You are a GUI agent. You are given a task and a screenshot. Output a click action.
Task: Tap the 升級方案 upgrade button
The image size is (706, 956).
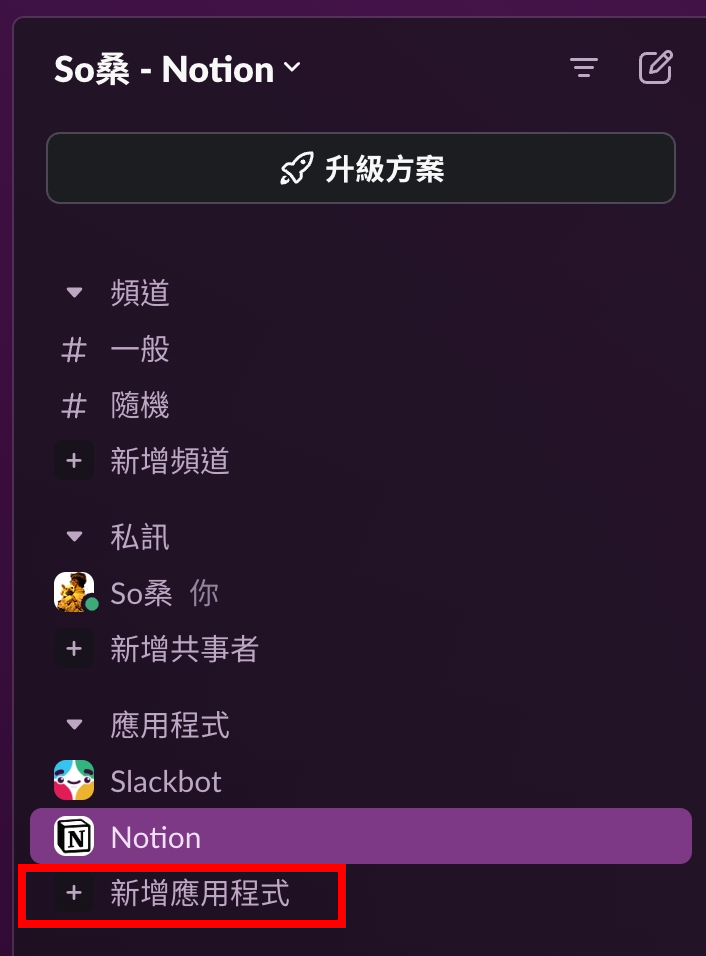tap(360, 169)
